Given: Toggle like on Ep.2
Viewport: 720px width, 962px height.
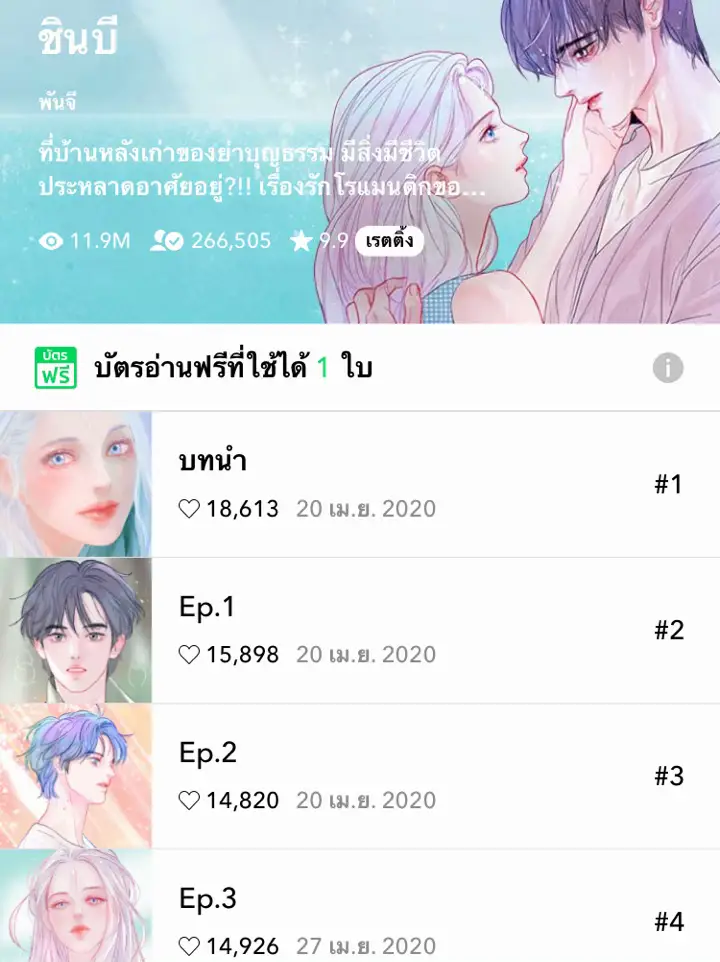Looking at the screenshot, I should [x=188, y=800].
